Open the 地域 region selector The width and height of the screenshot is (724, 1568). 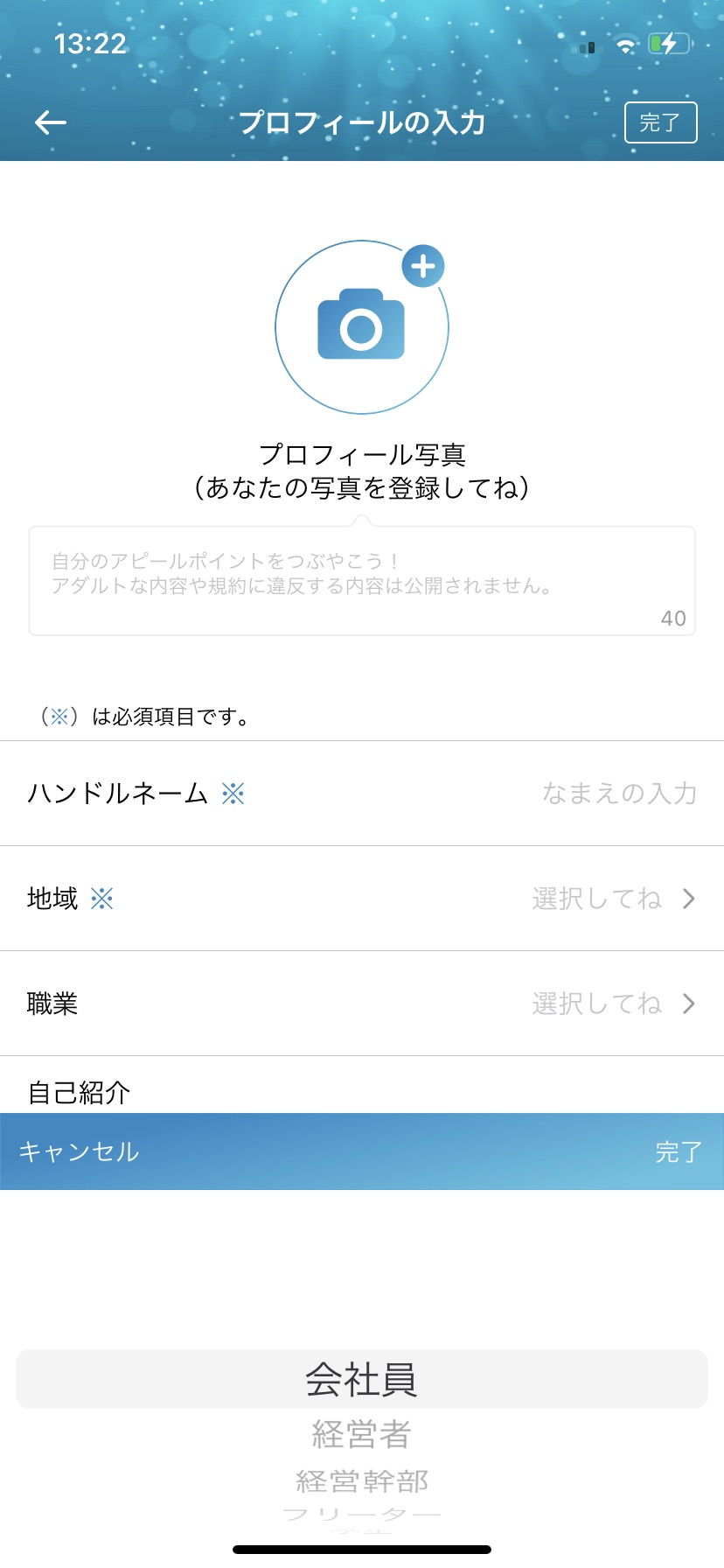point(612,899)
